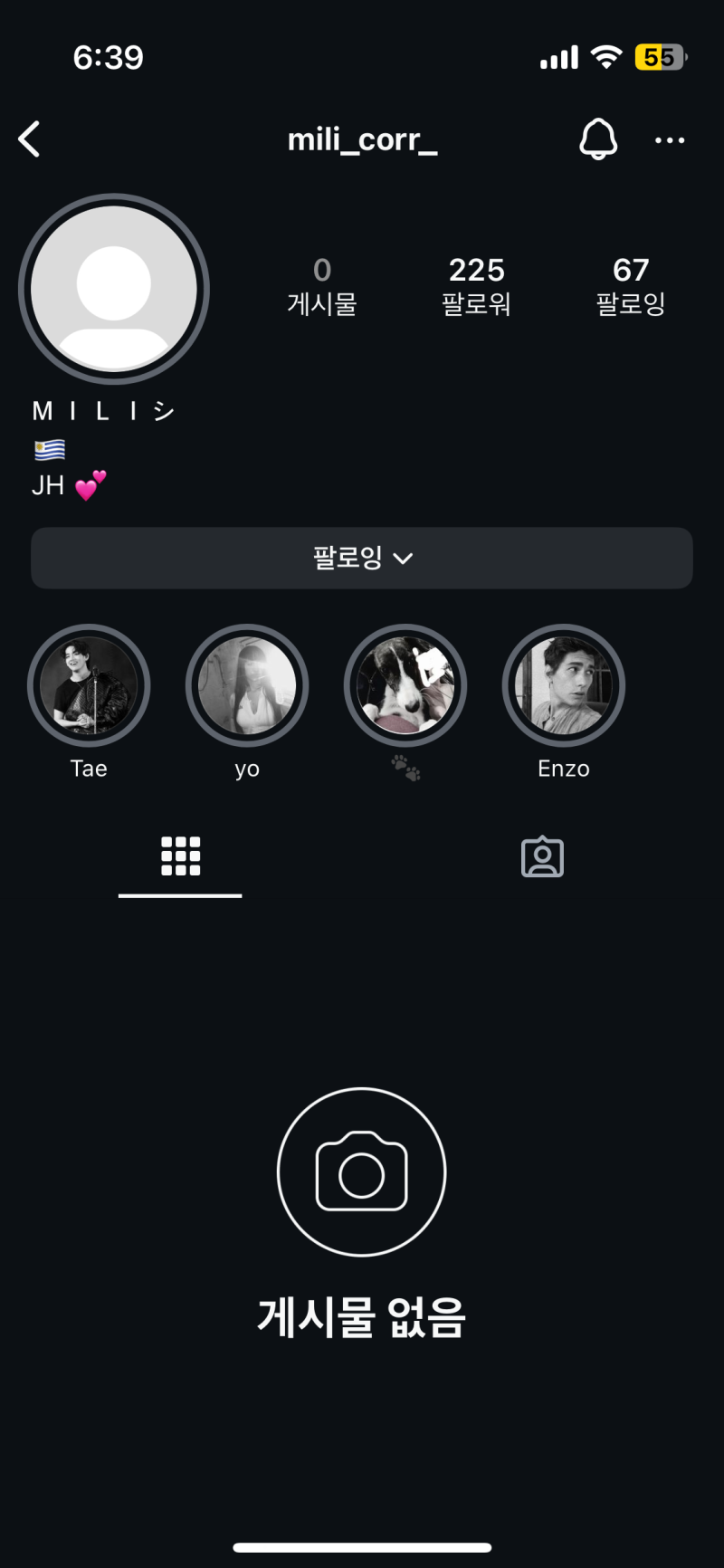Expand the 팔로잉 following options dropdown
724x1568 pixels.
click(x=362, y=558)
